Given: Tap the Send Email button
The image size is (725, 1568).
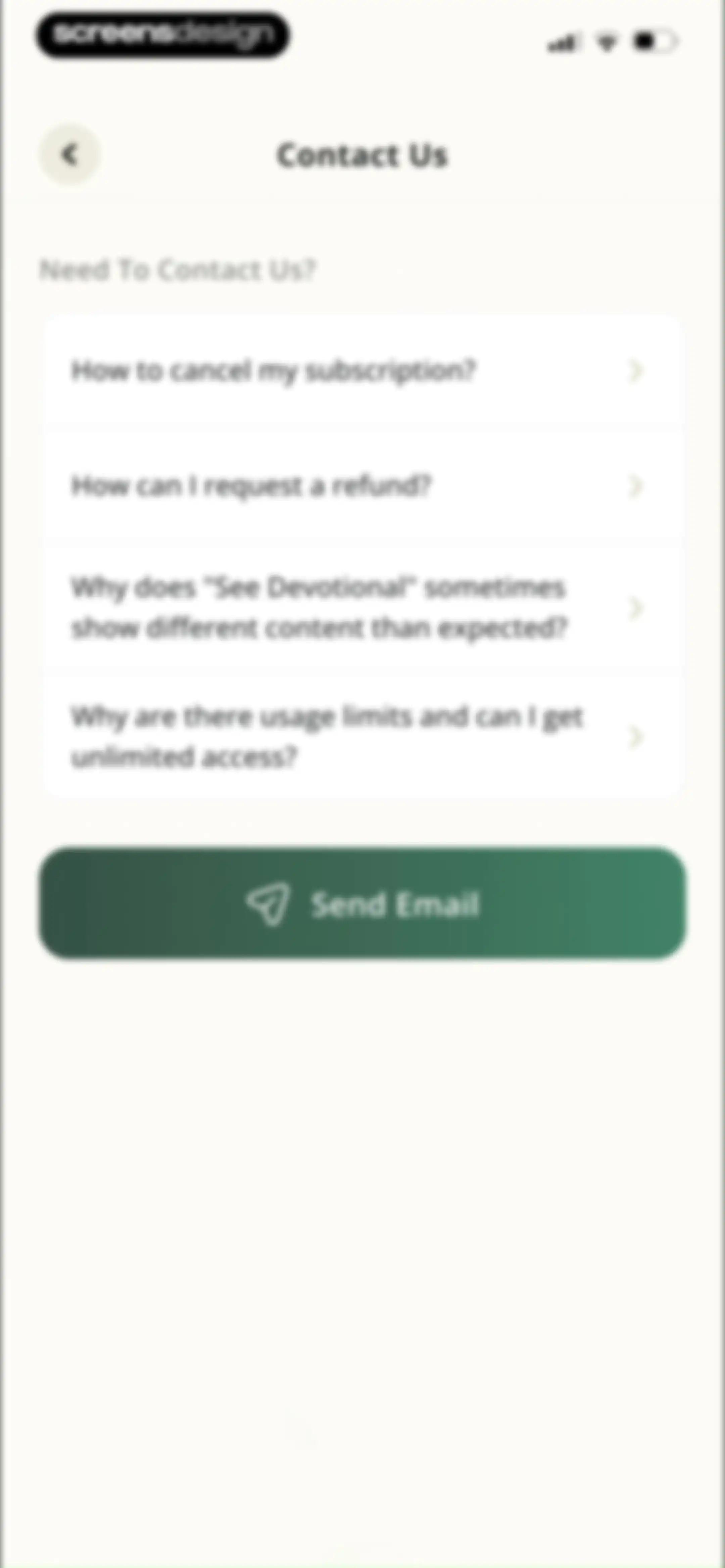Looking at the screenshot, I should [363, 903].
